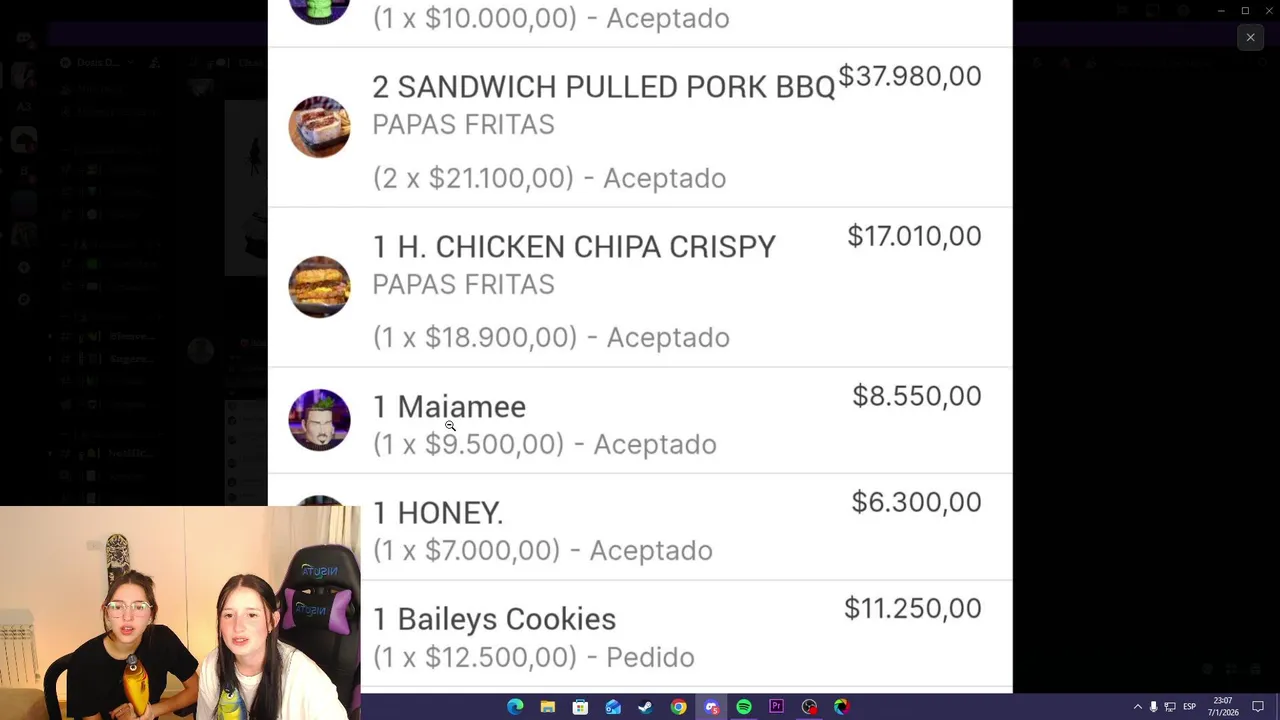The height and width of the screenshot is (720, 1280).
Task: Open Steam from the taskbar
Action: [645, 707]
